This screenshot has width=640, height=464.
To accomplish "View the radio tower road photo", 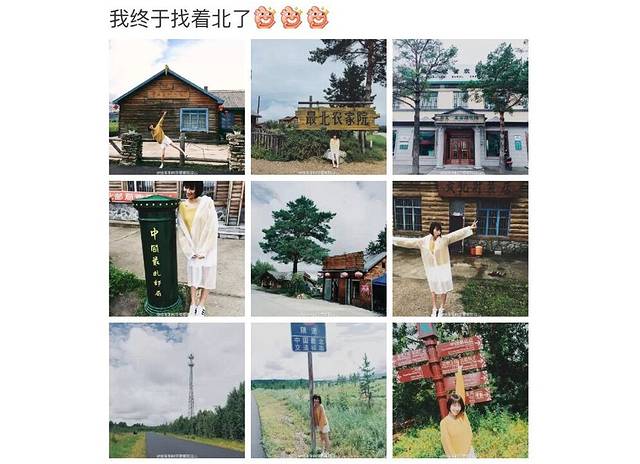I will click(177, 390).
